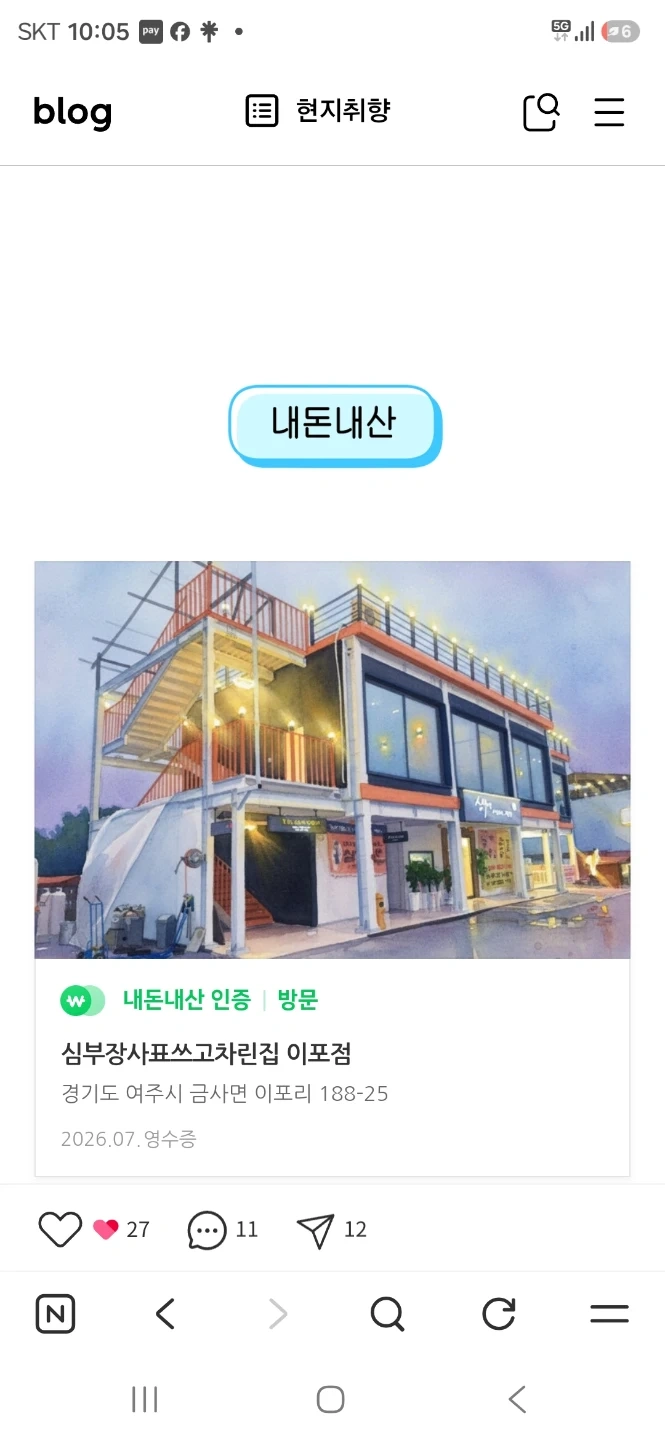Go back to the previous page
This screenshot has width=665, height=1440.
pyautogui.click(x=166, y=1314)
